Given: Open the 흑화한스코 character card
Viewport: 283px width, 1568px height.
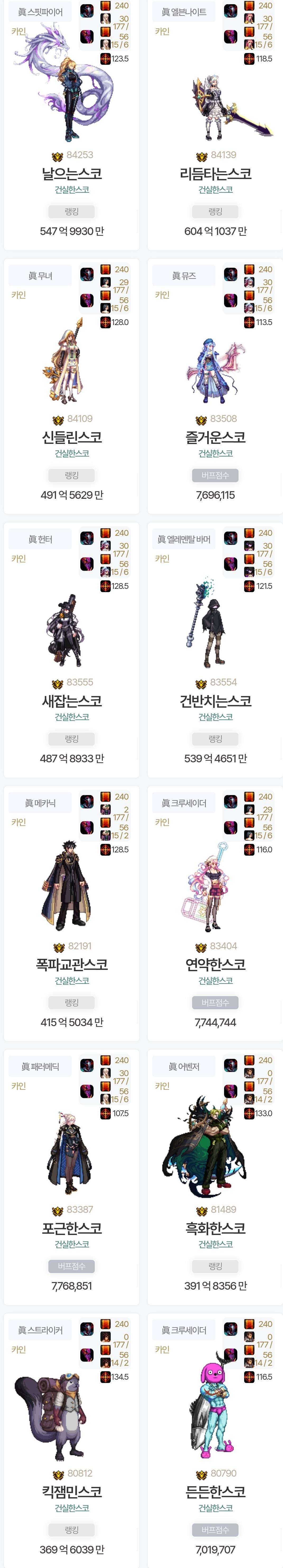Looking at the screenshot, I should click(x=215, y=1228).
